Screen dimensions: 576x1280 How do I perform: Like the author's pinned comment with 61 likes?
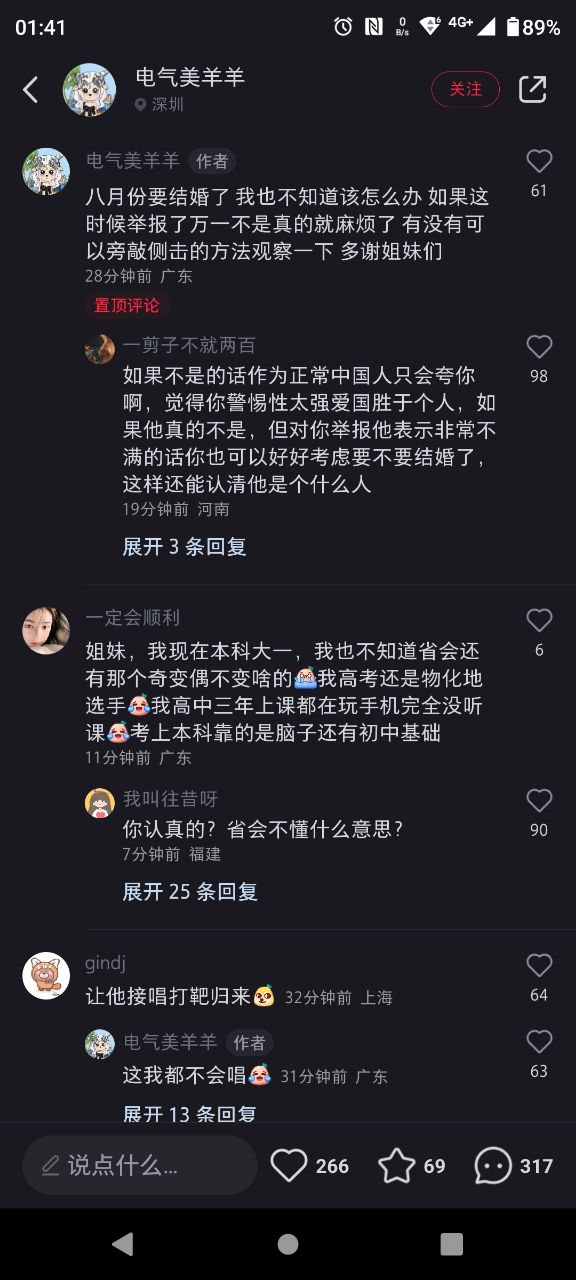point(539,161)
